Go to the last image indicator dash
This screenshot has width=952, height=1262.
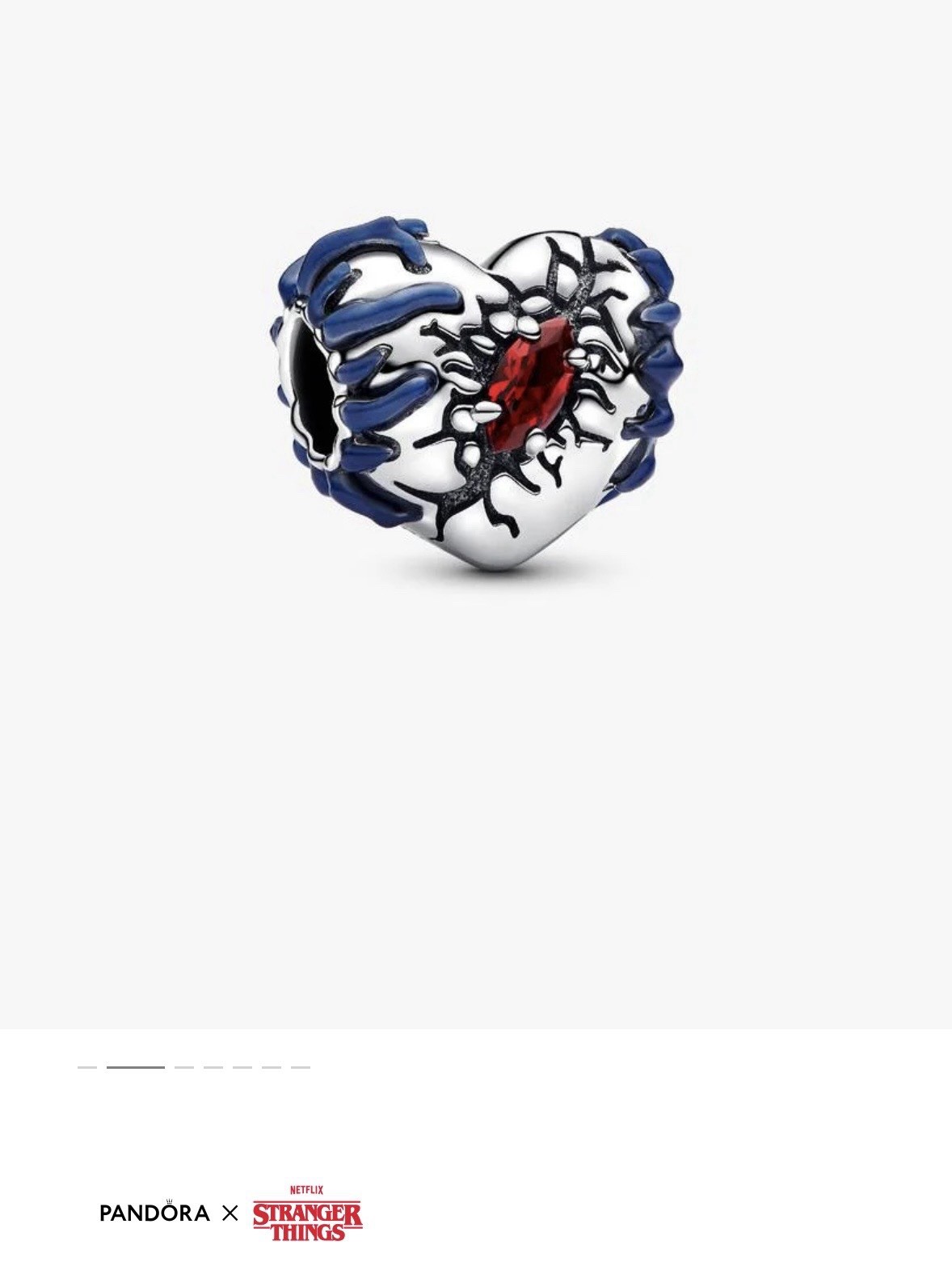click(x=301, y=1067)
